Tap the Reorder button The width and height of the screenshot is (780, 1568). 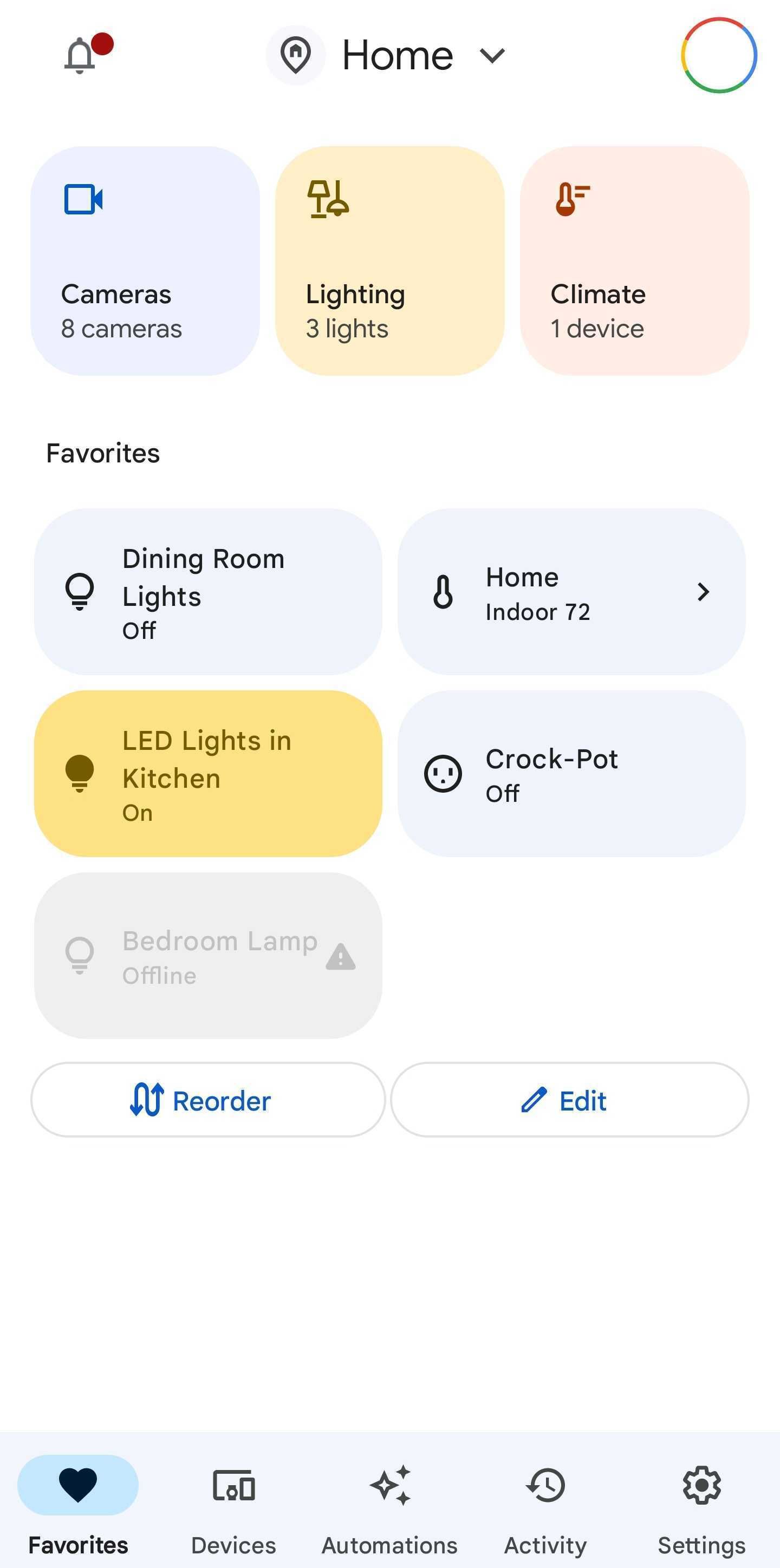(x=207, y=1101)
